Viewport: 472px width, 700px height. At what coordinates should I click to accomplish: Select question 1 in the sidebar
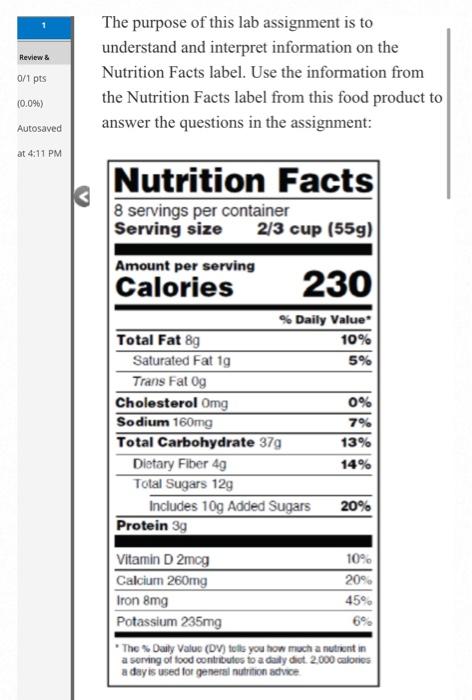click(44, 28)
